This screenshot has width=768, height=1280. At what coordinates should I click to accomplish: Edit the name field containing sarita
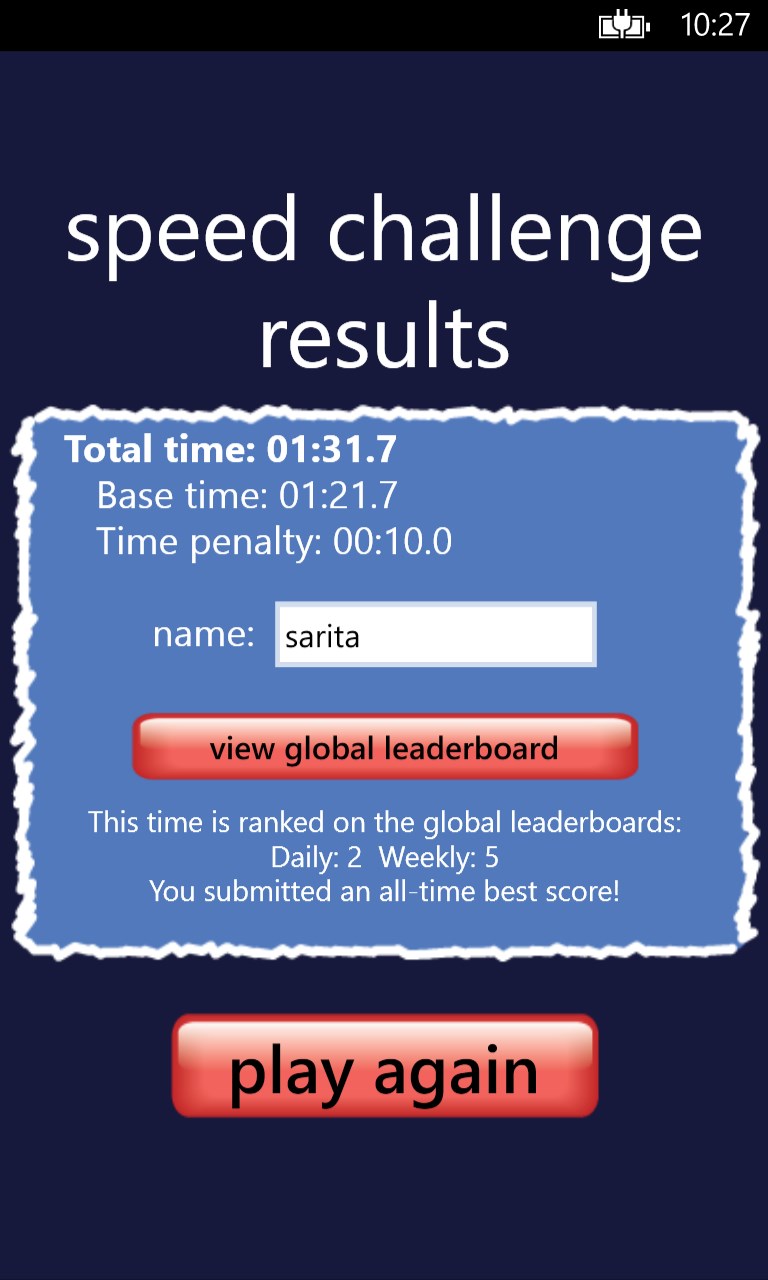[435, 634]
